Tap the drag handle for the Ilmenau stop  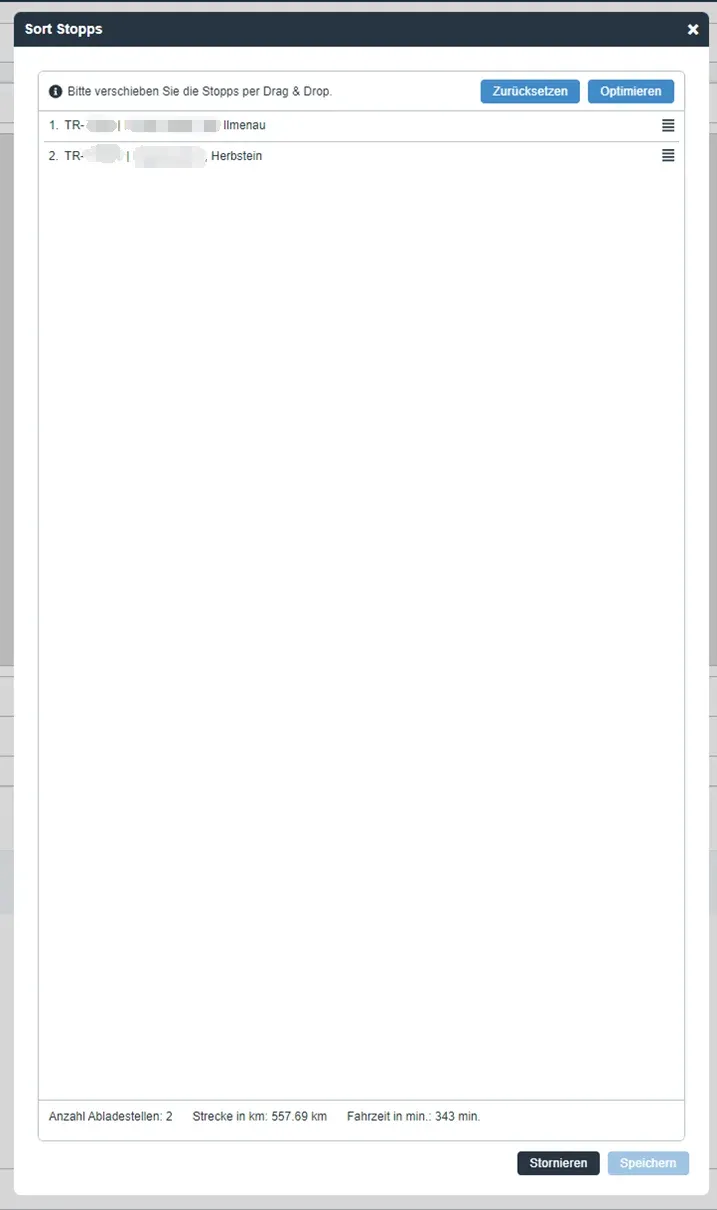[668, 126]
